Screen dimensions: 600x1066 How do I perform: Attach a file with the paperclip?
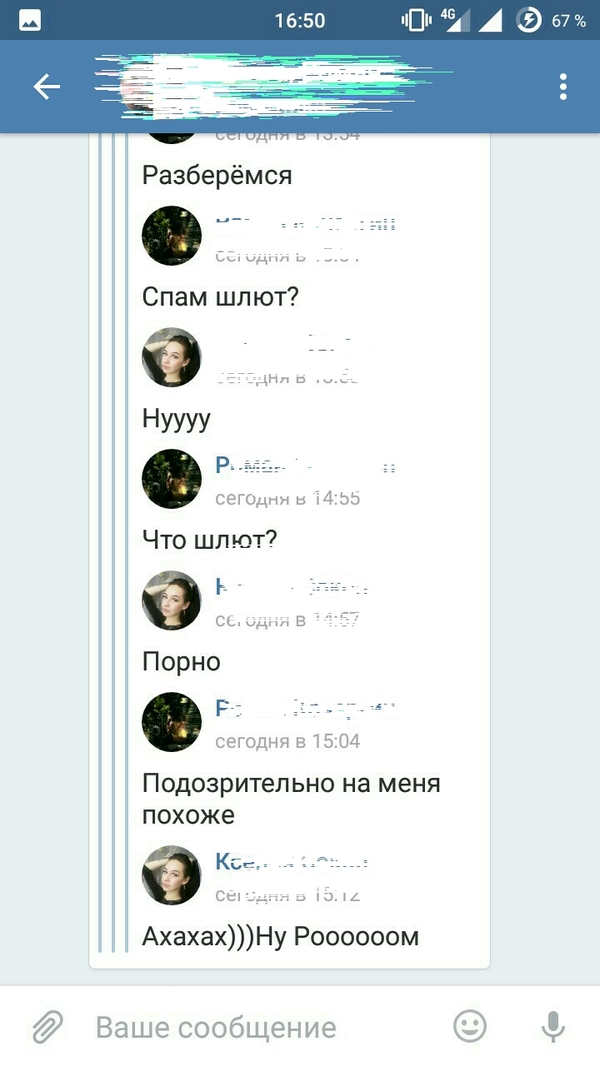47,1026
